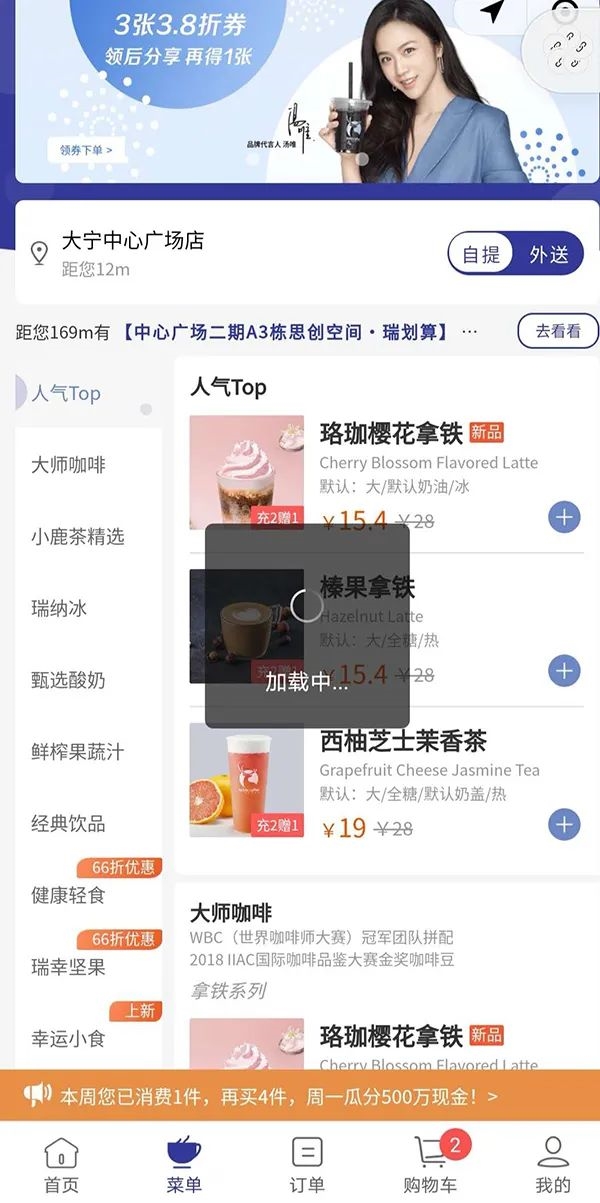Add 榛果拿铁 to cart

(x=564, y=670)
